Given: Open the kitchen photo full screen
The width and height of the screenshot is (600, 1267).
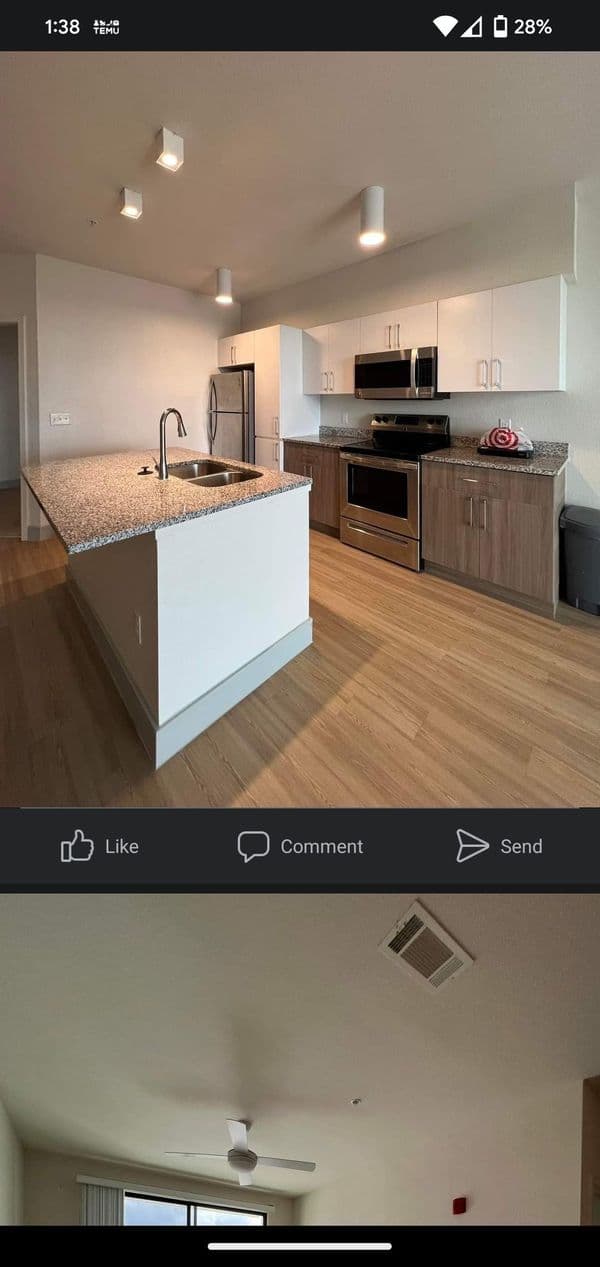Looking at the screenshot, I should click(300, 430).
